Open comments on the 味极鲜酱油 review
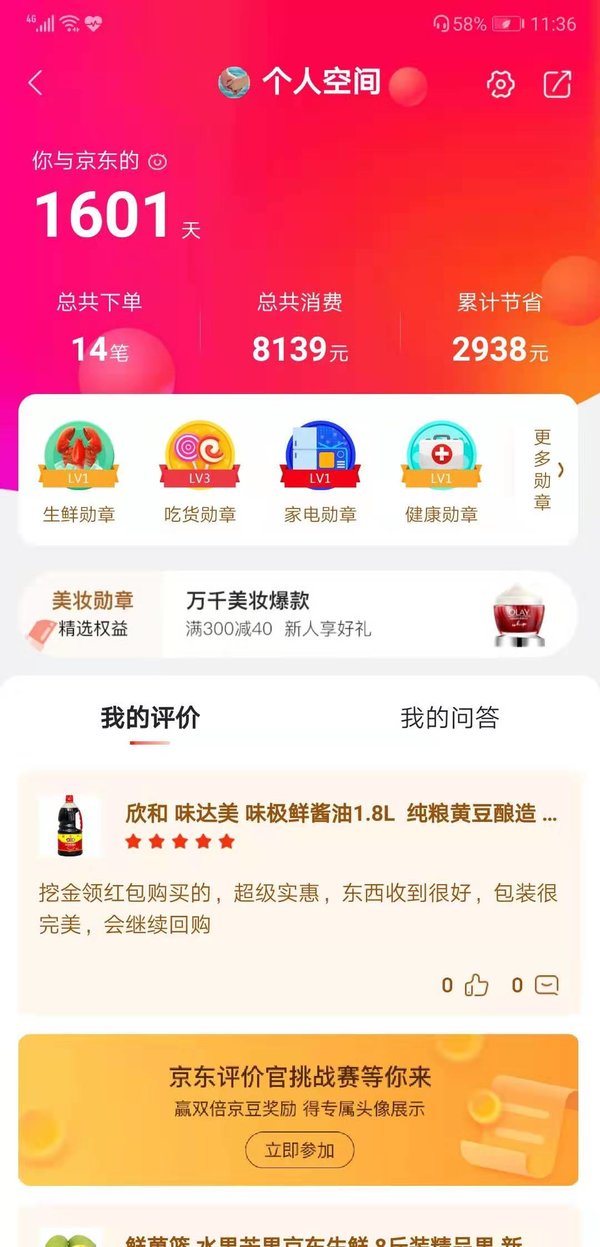The image size is (600, 1247). [535, 985]
